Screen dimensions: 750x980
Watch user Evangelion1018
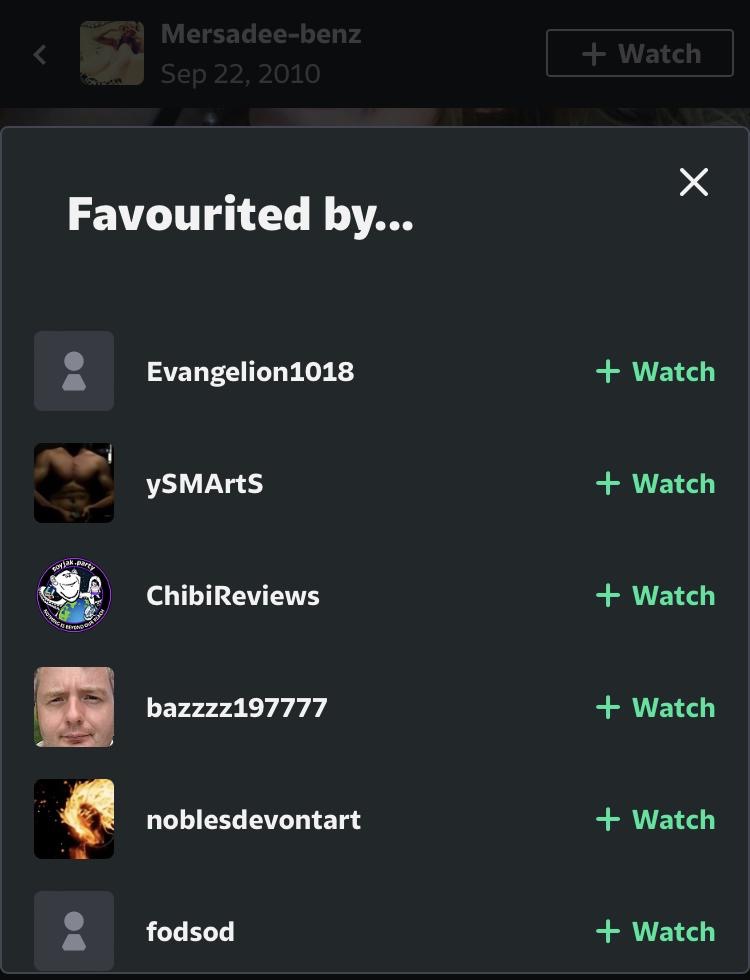pos(656,372)
